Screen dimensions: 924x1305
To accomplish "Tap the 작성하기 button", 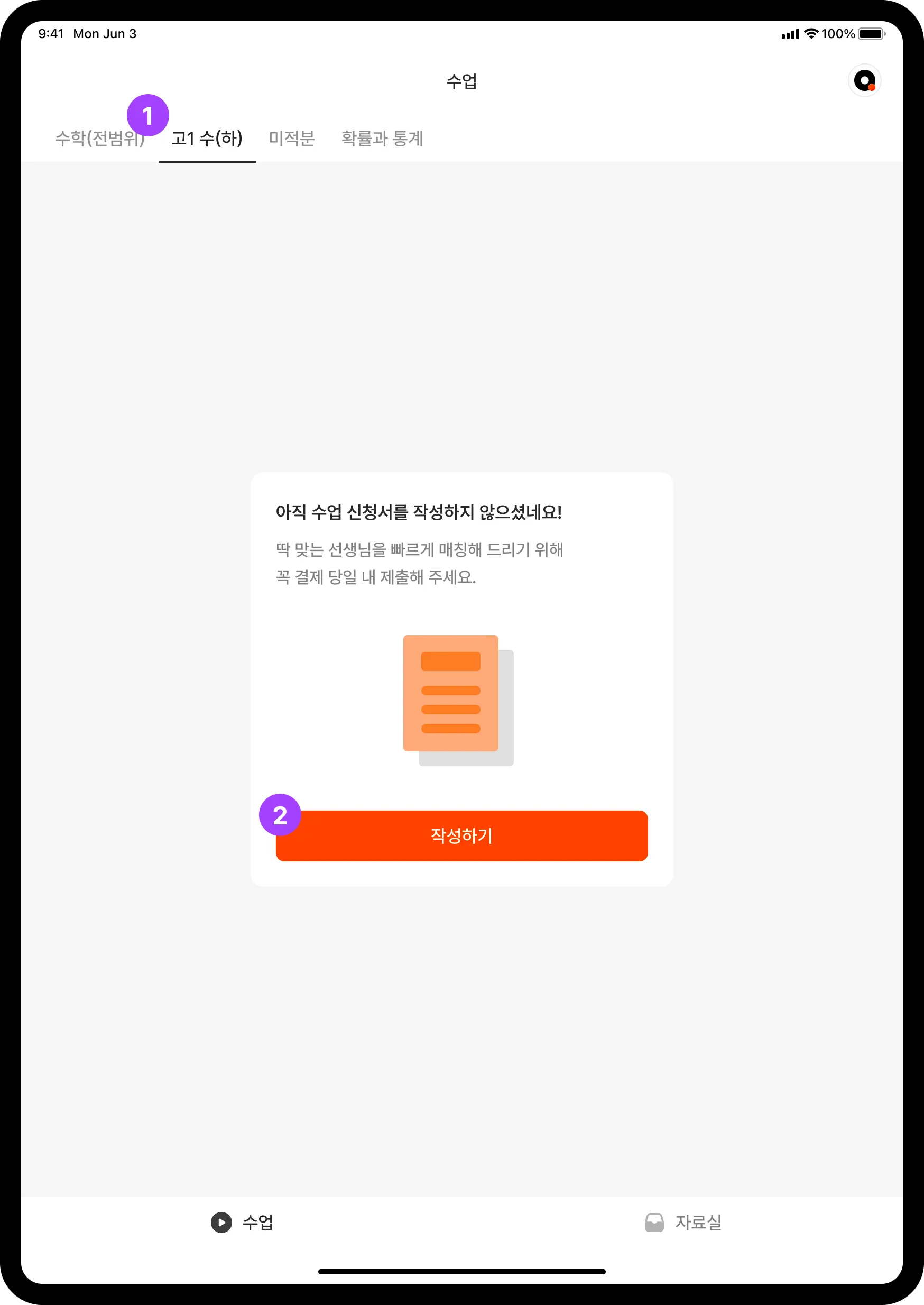I will click(461, 835).
